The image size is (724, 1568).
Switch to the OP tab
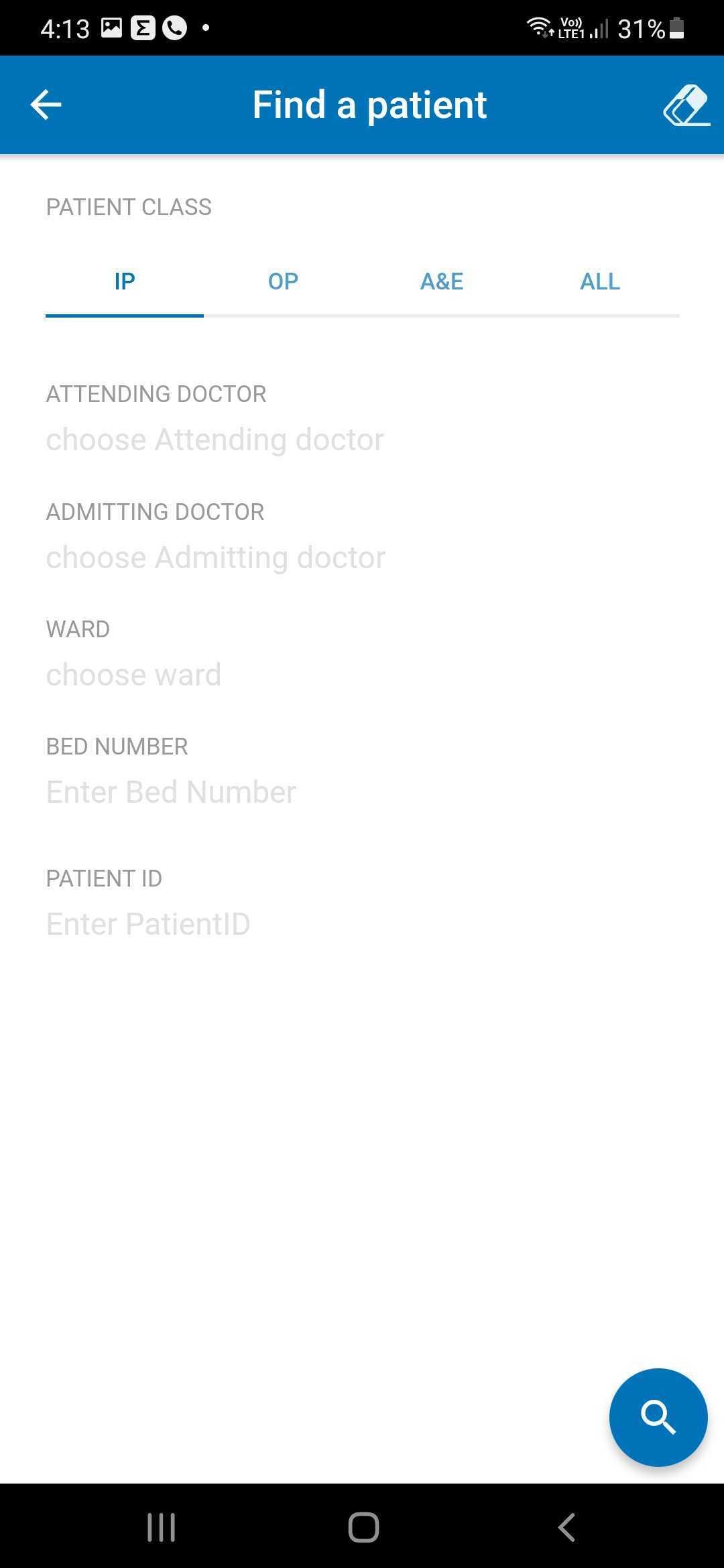tap(283, 281)
